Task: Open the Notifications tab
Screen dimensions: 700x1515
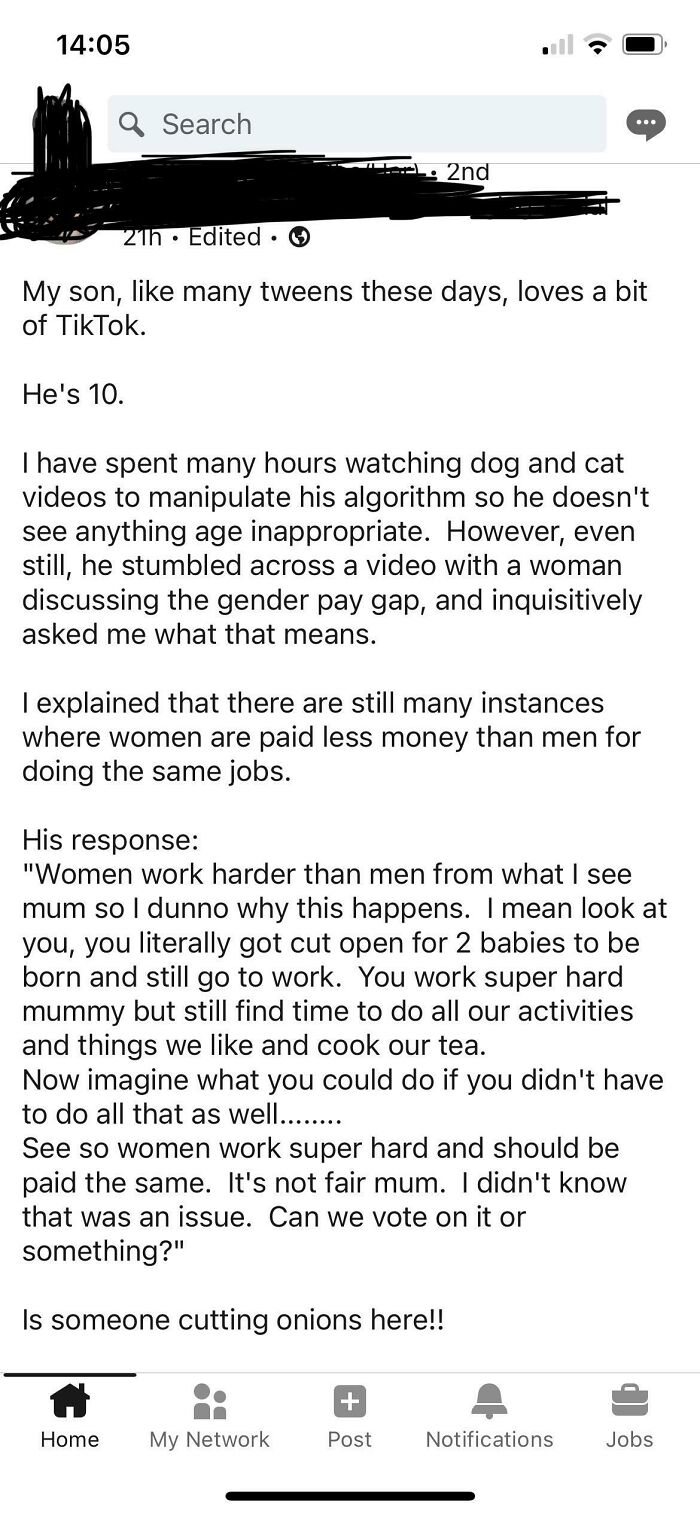Action: pos(489,1416)
